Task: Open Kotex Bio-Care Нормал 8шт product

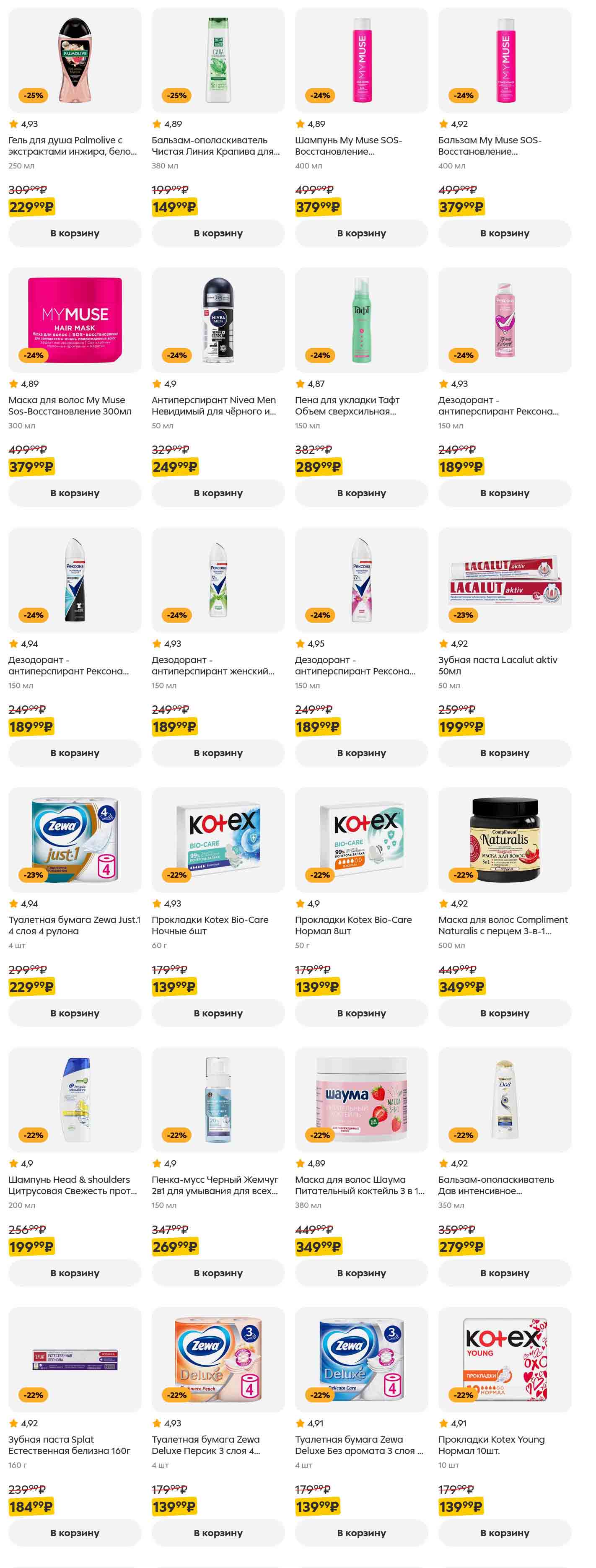Action: pos(353,925)
